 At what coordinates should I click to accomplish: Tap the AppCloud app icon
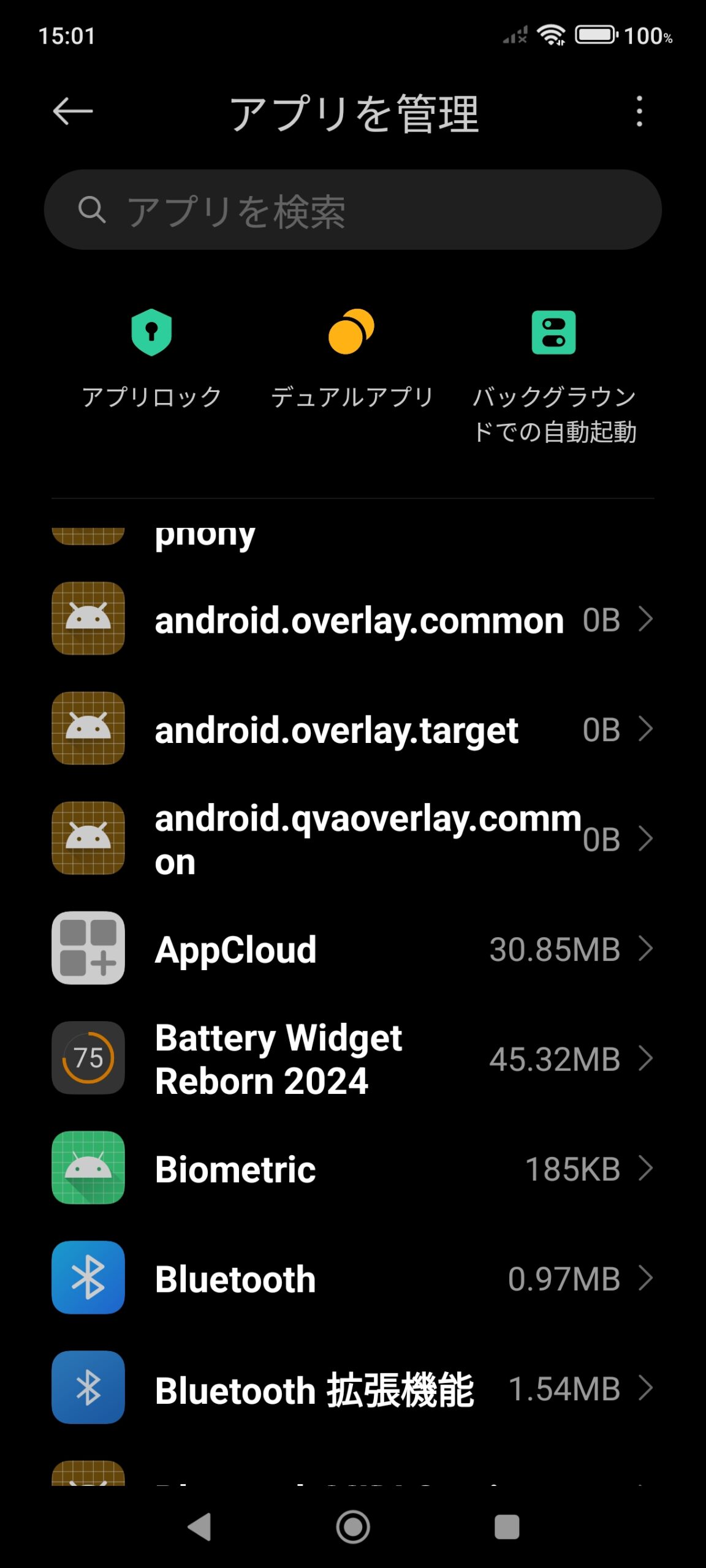(88, 949)
